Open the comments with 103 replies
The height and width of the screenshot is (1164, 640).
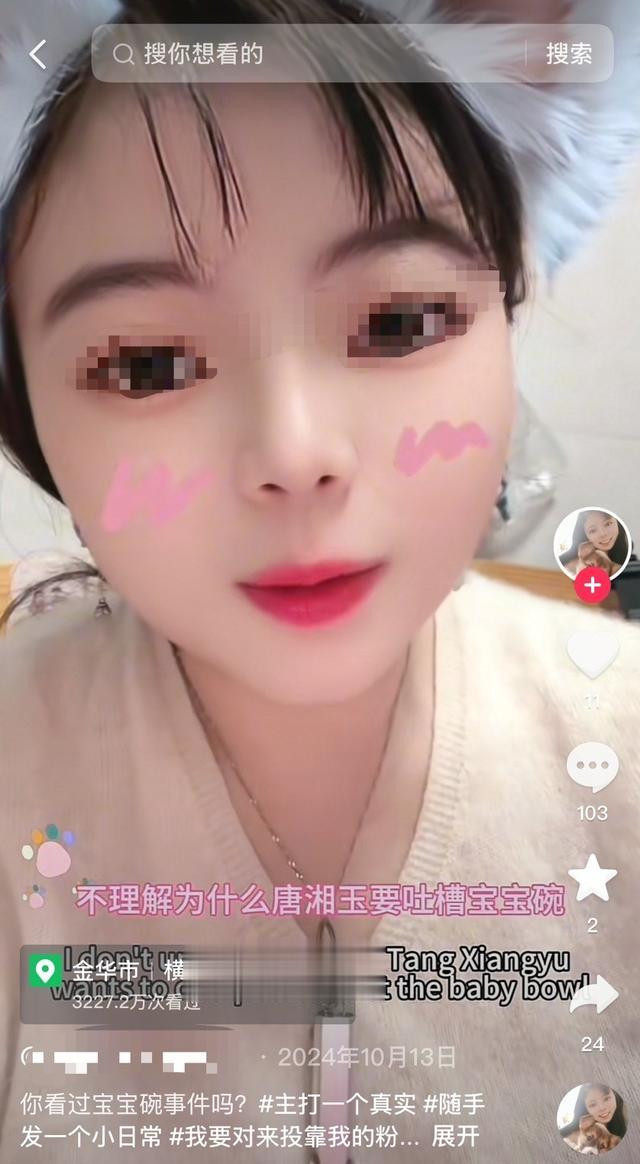pos(592,767)
